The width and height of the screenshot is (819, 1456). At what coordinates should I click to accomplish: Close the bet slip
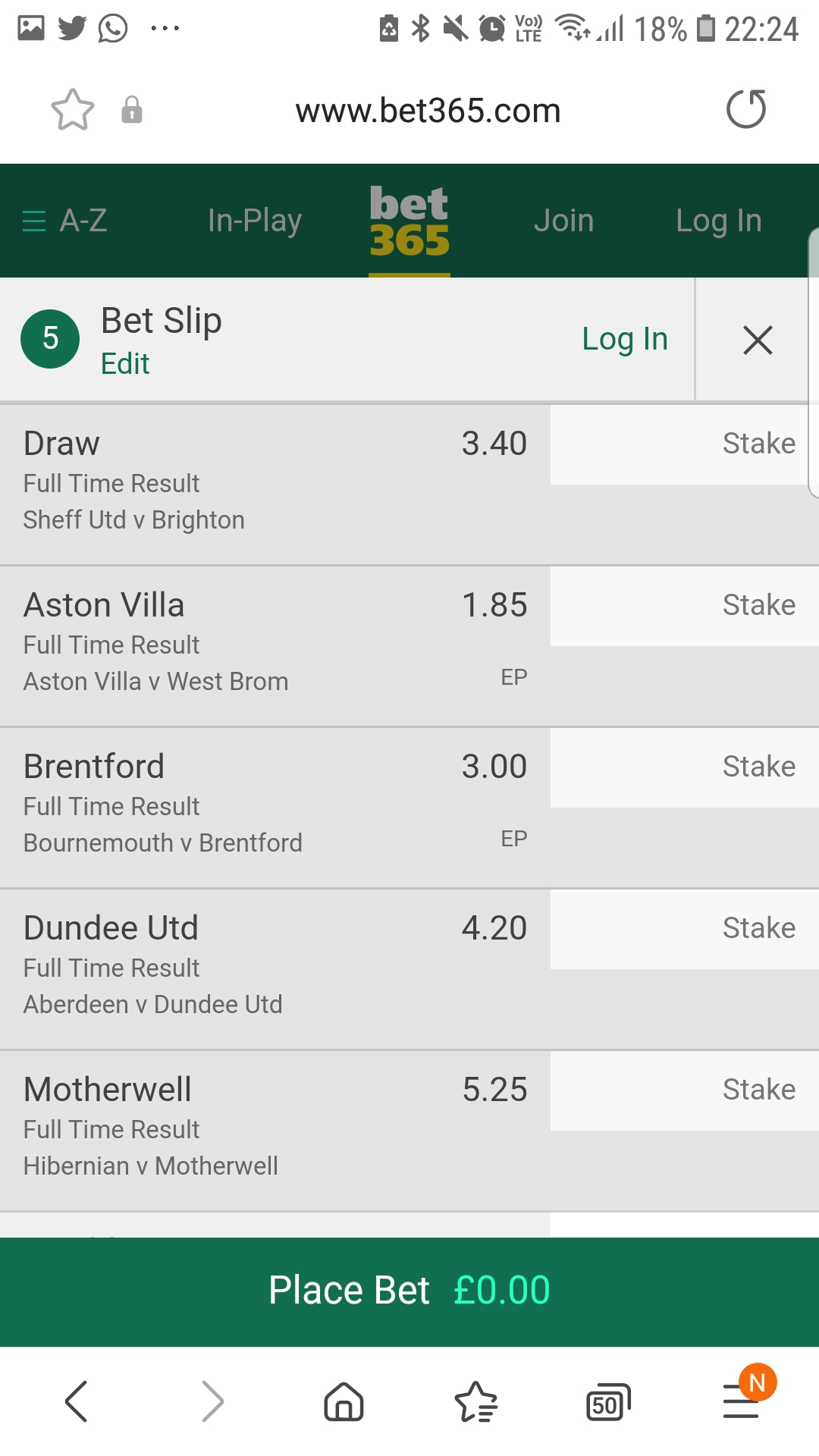tap(758, 340)
